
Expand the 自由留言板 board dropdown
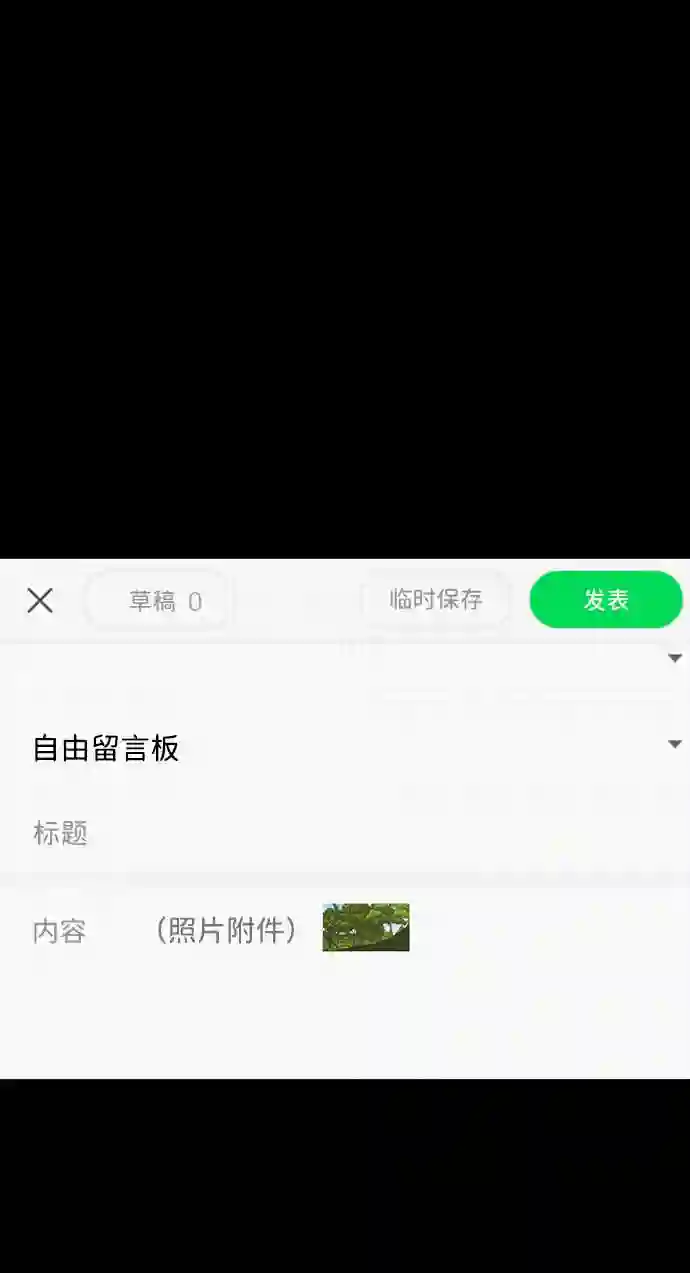tap(674, 745)
